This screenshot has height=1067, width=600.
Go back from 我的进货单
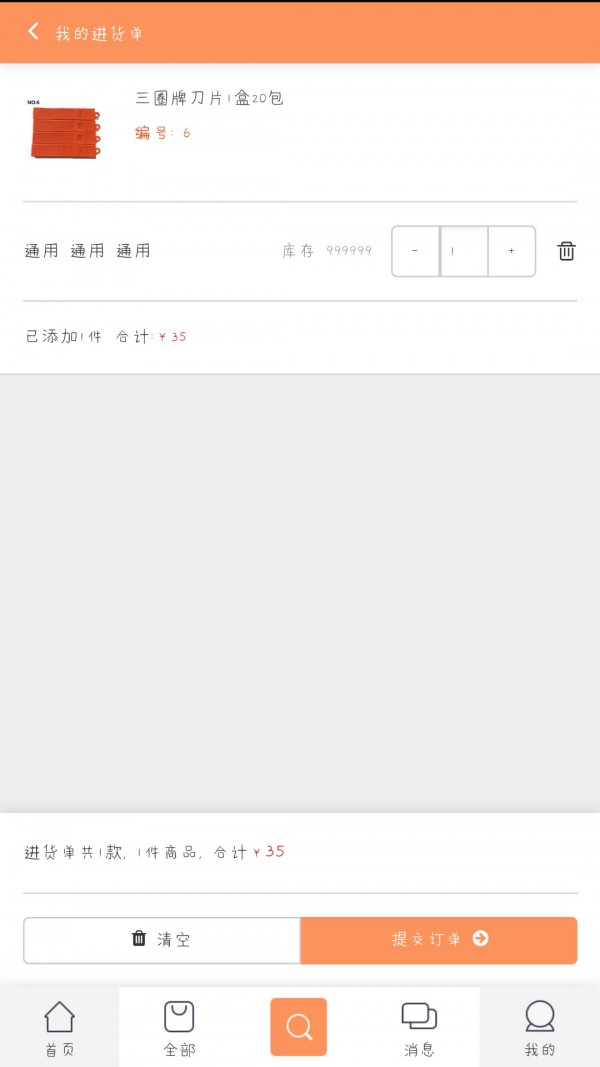click(34, 32)
